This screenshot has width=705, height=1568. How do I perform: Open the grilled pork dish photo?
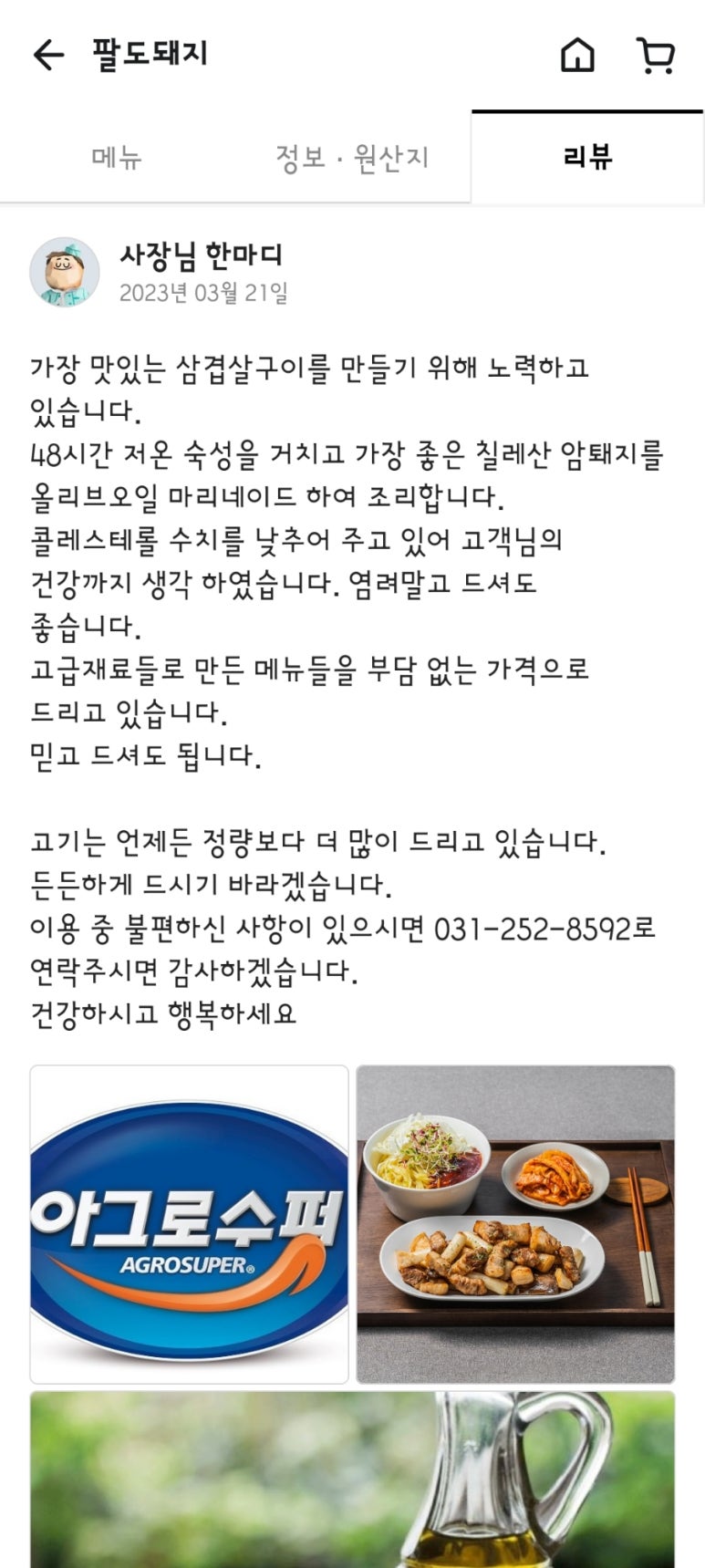[x=515, y=1224]
